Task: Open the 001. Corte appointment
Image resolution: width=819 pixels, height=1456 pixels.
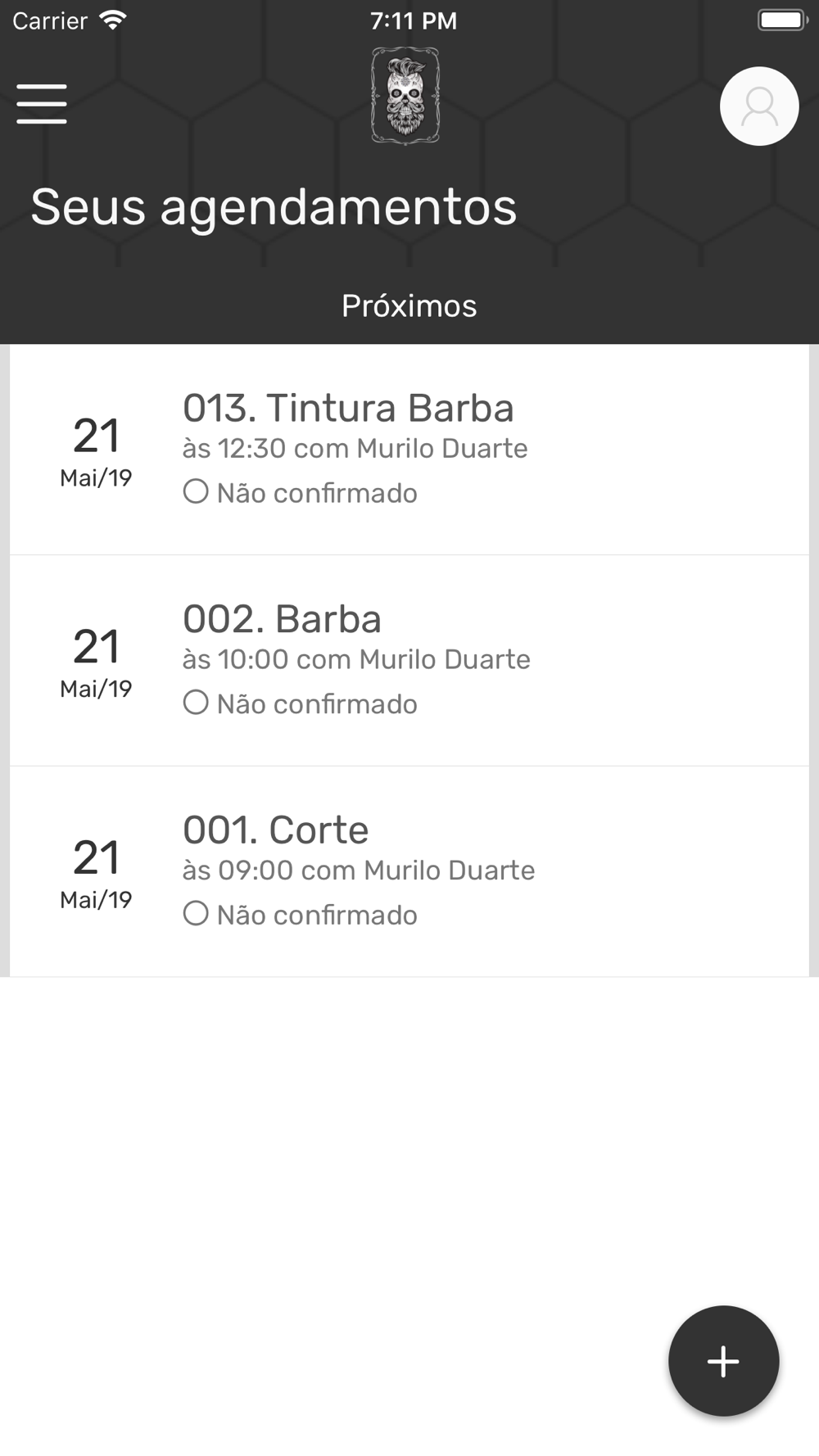Action: 409,872
